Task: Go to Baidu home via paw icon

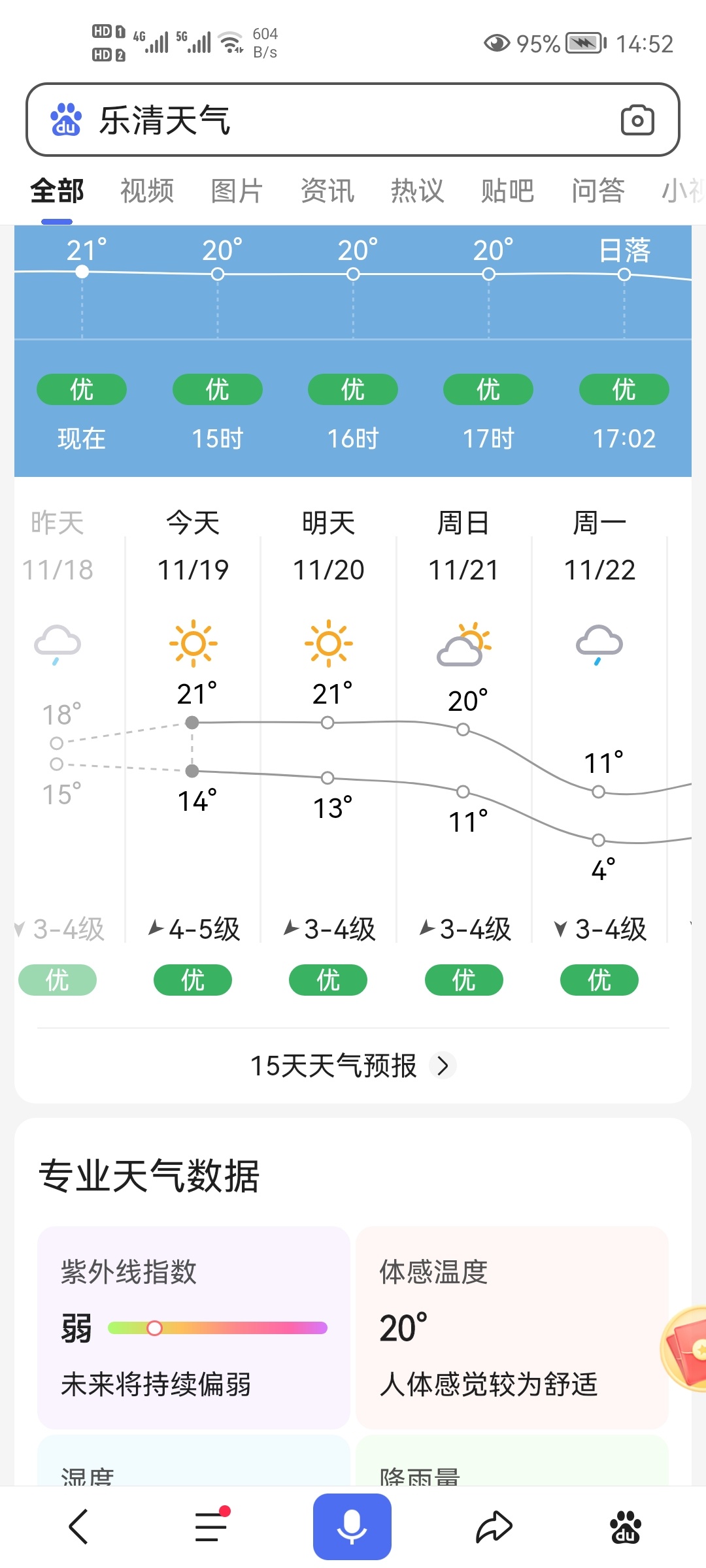Action: click(x=626, y=1527)
